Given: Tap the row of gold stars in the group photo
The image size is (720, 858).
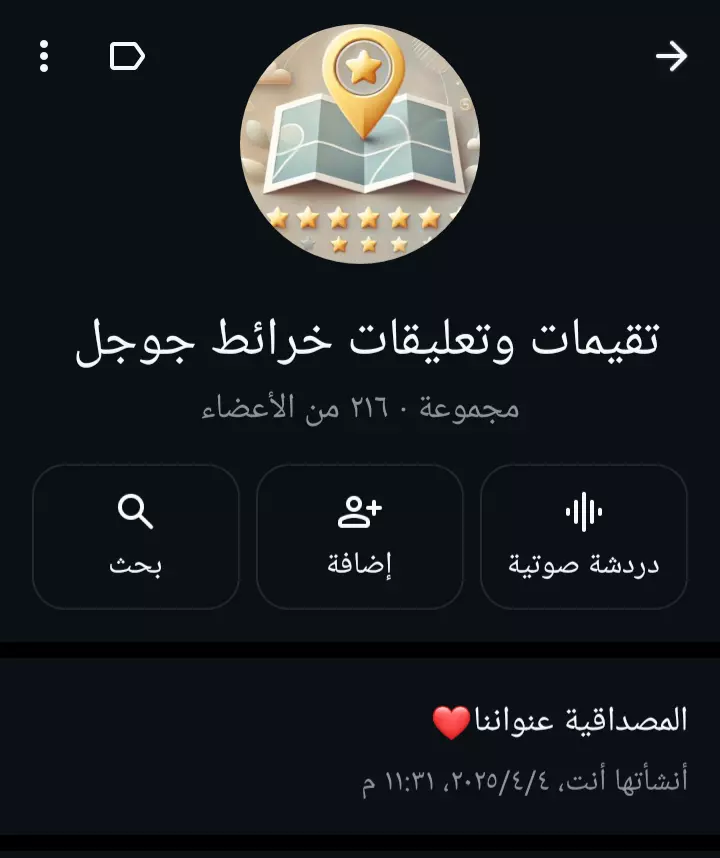Looking at the screenshot, I should click(360, 219).
